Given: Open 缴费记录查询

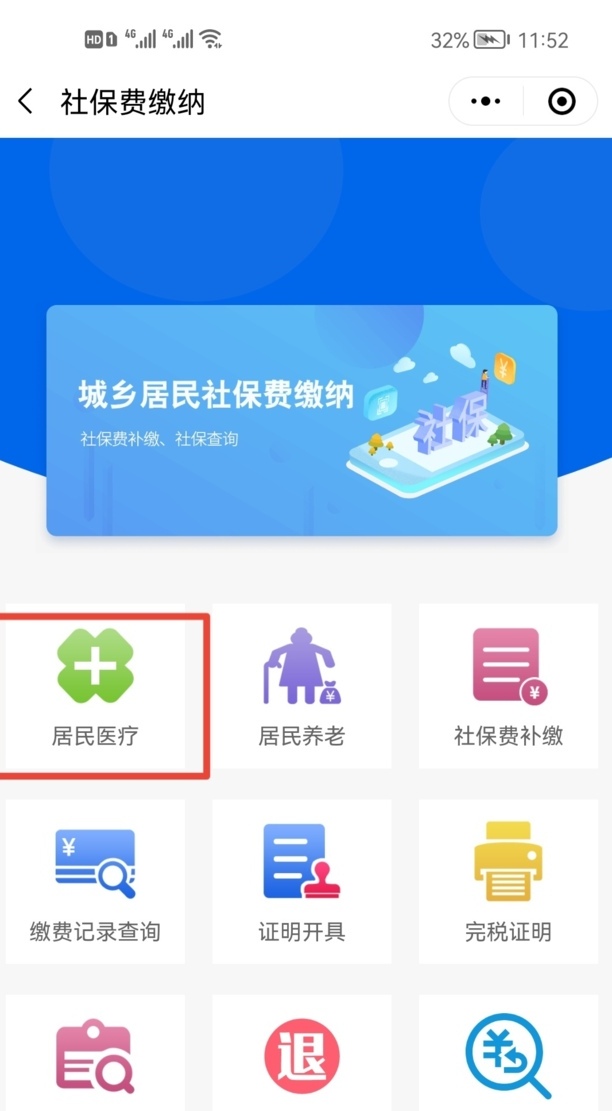Looking at the screenshot, I should (x=96, y=882).
